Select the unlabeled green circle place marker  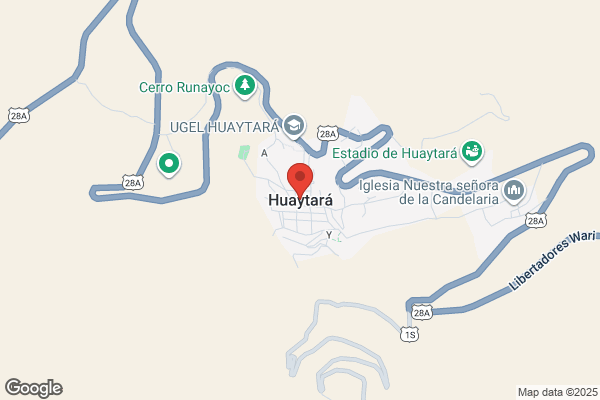coord(169,164)
